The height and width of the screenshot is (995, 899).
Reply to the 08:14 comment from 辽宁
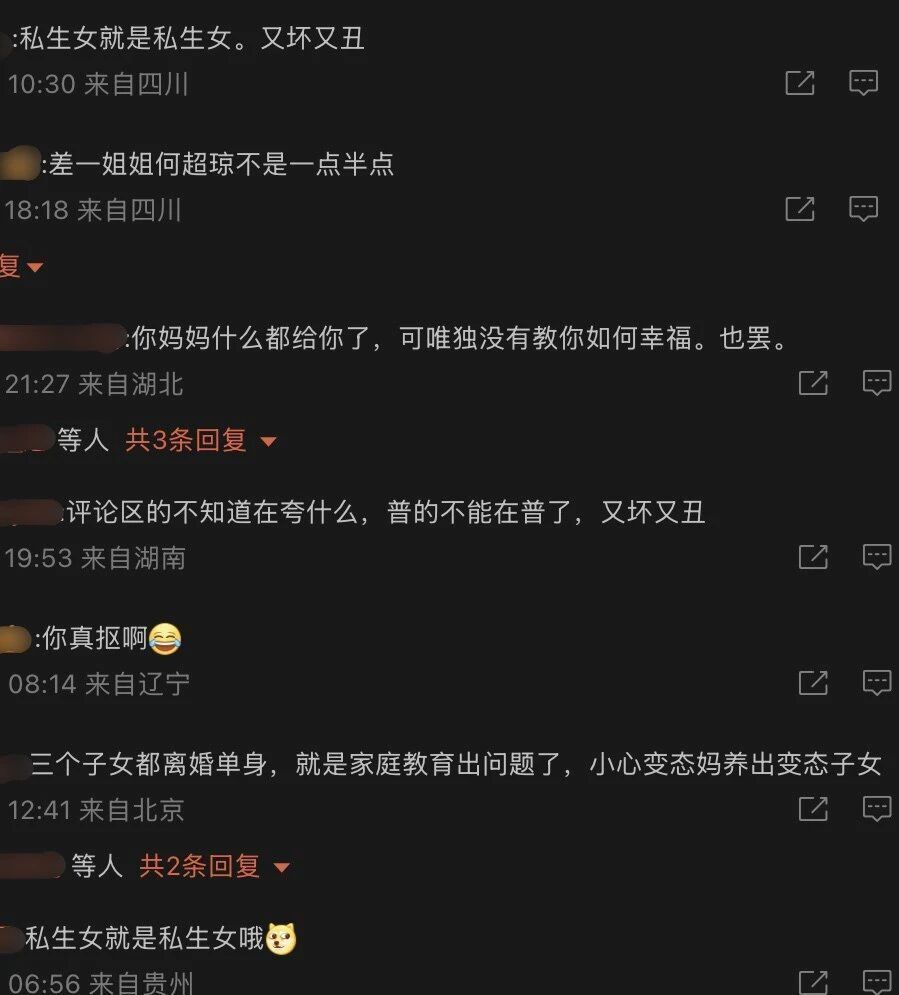coord(877,683)
